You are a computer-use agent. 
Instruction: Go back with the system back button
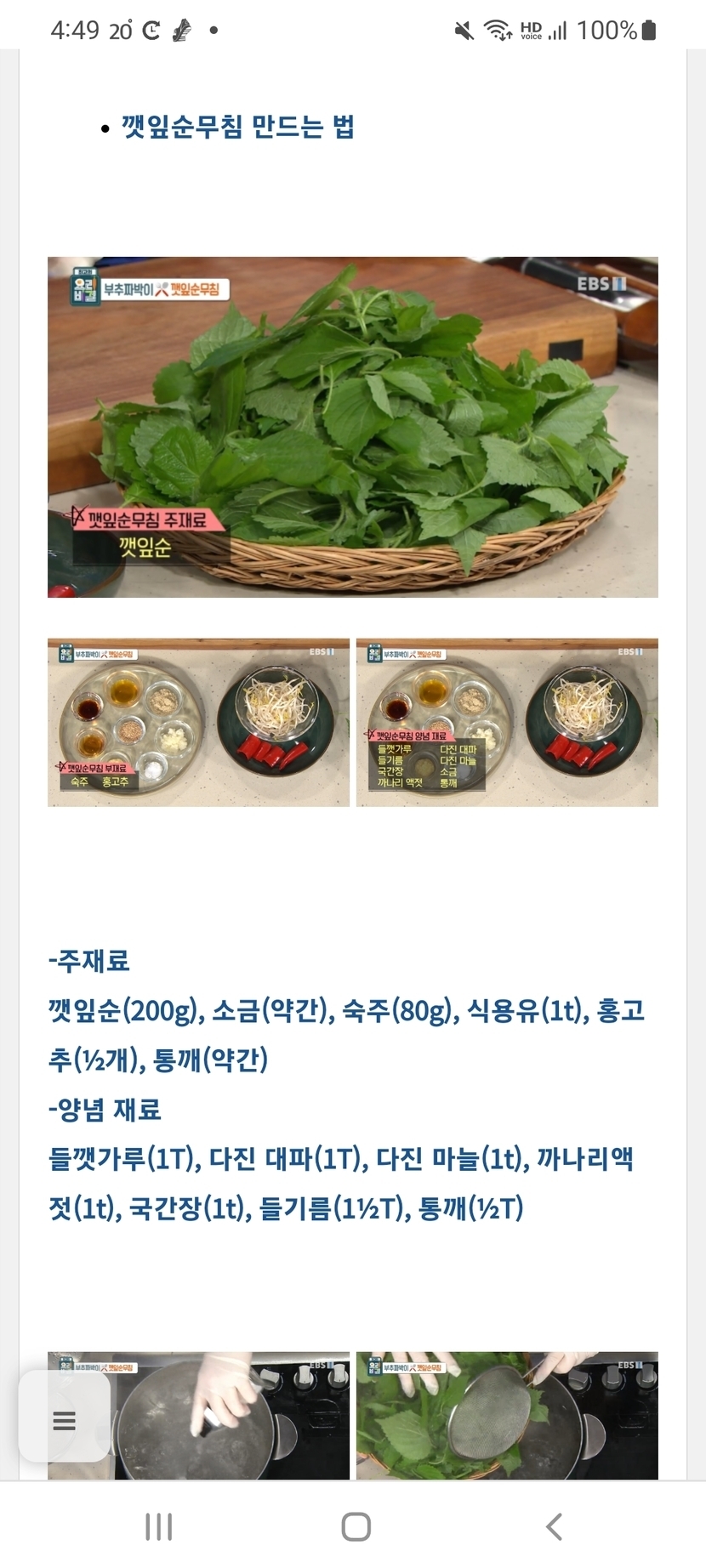(x=554, y=1526)
